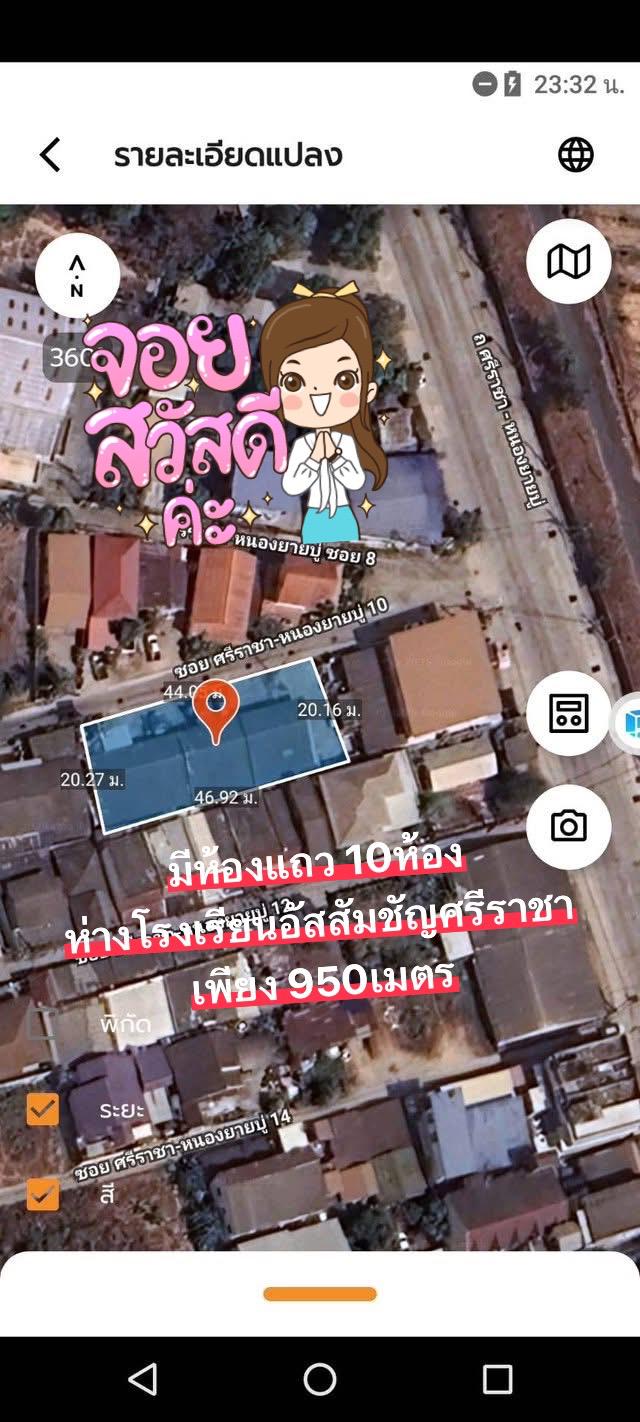Screen dimensions: 640x1422
Task: Uncheck the สี checkbox
Action: (42, 1194)
